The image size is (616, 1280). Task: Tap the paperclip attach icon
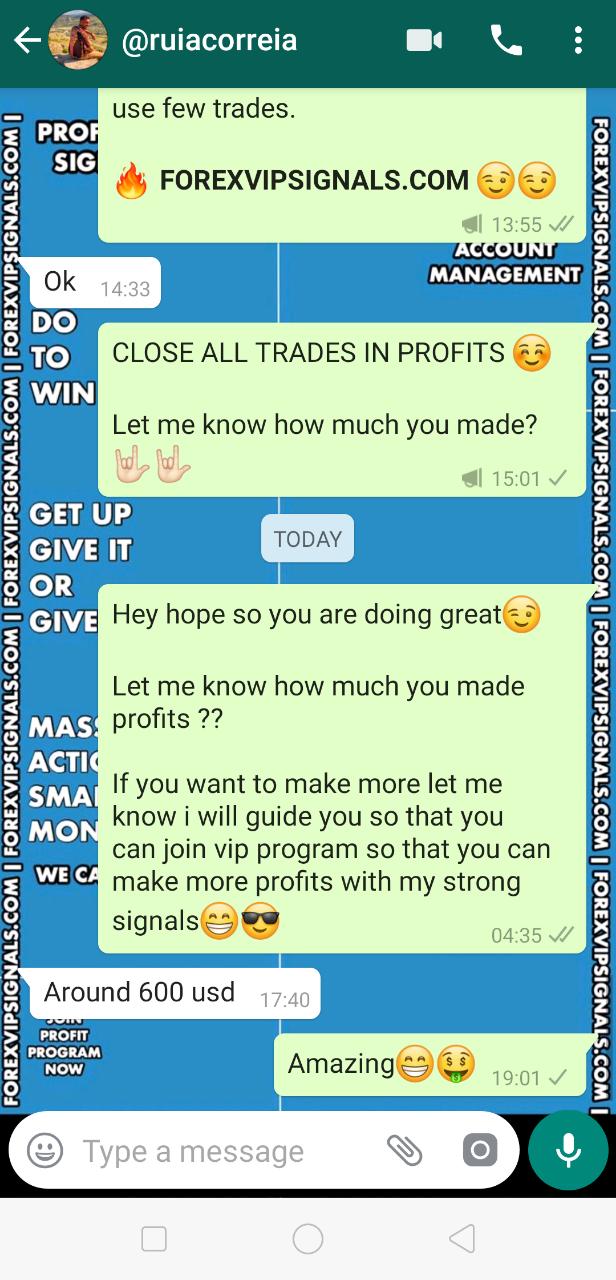tap(405, 1151)
